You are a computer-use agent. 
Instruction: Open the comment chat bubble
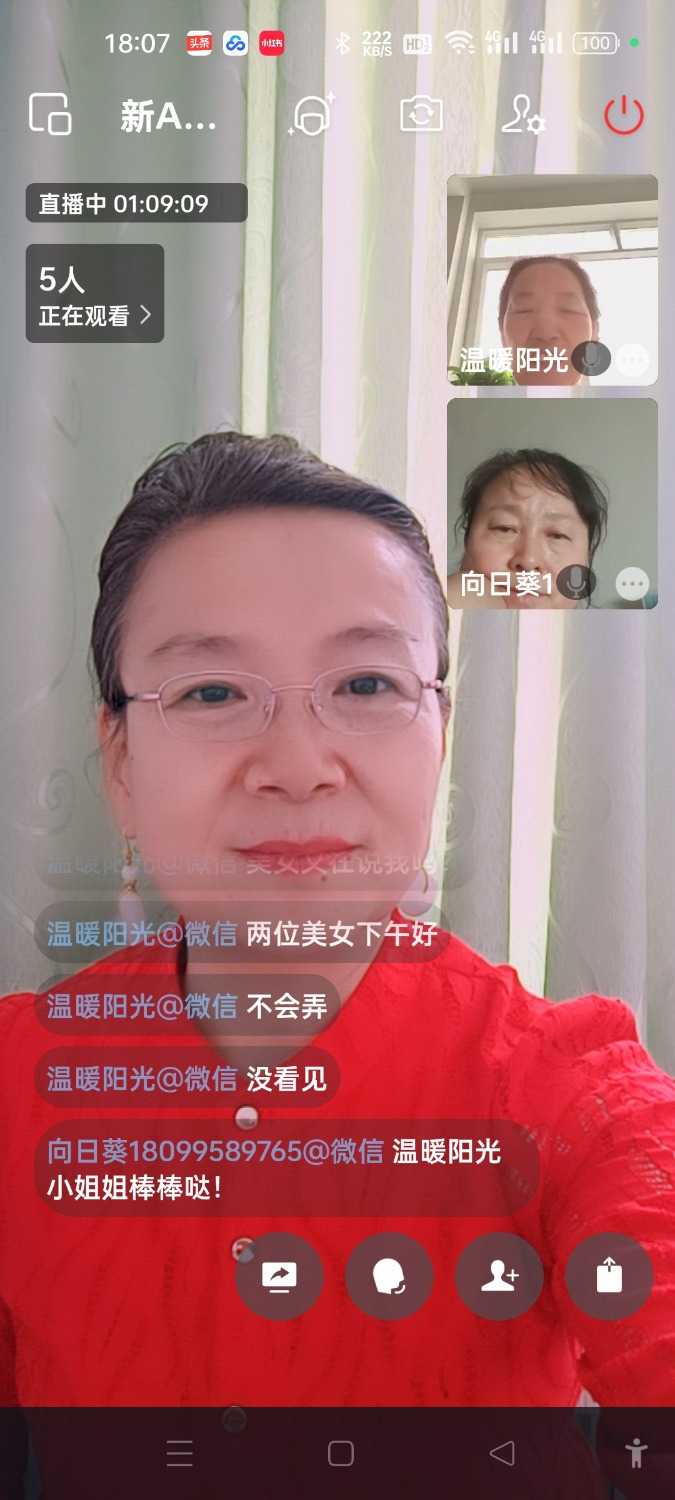coord(389,1276)
